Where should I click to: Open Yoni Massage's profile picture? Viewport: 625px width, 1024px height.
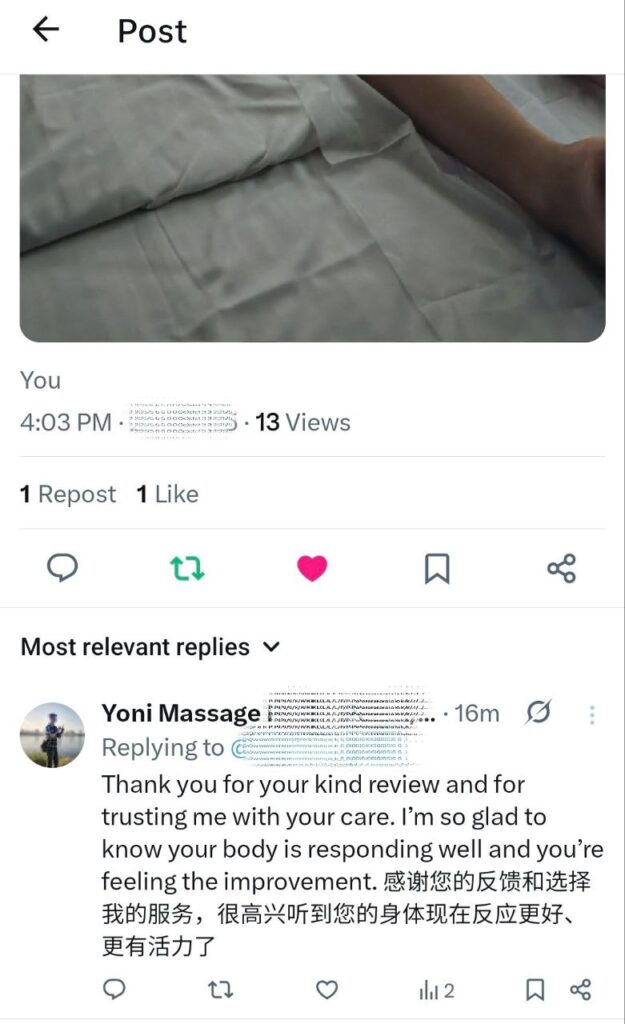pos(52,735)
